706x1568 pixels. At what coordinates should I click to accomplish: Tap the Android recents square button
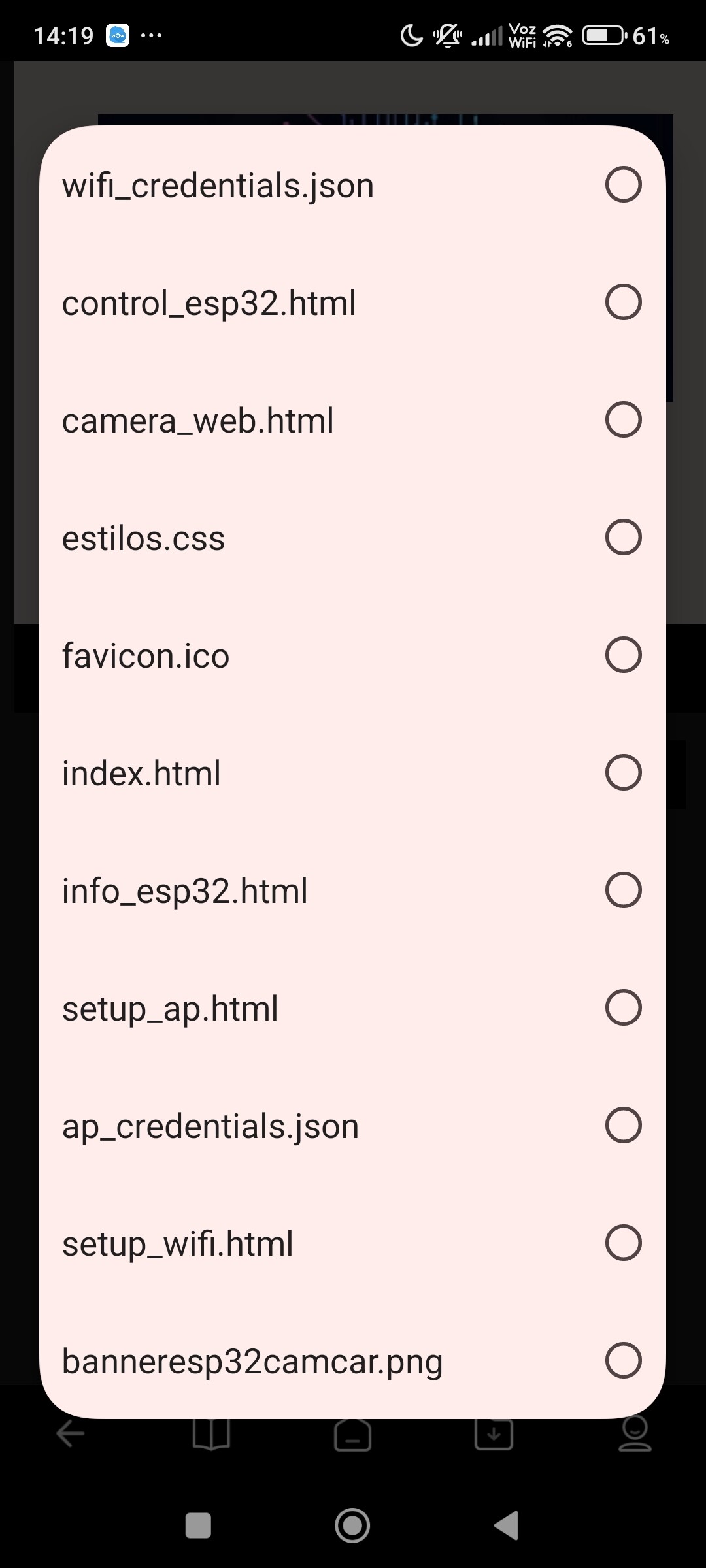(199, 1524)
